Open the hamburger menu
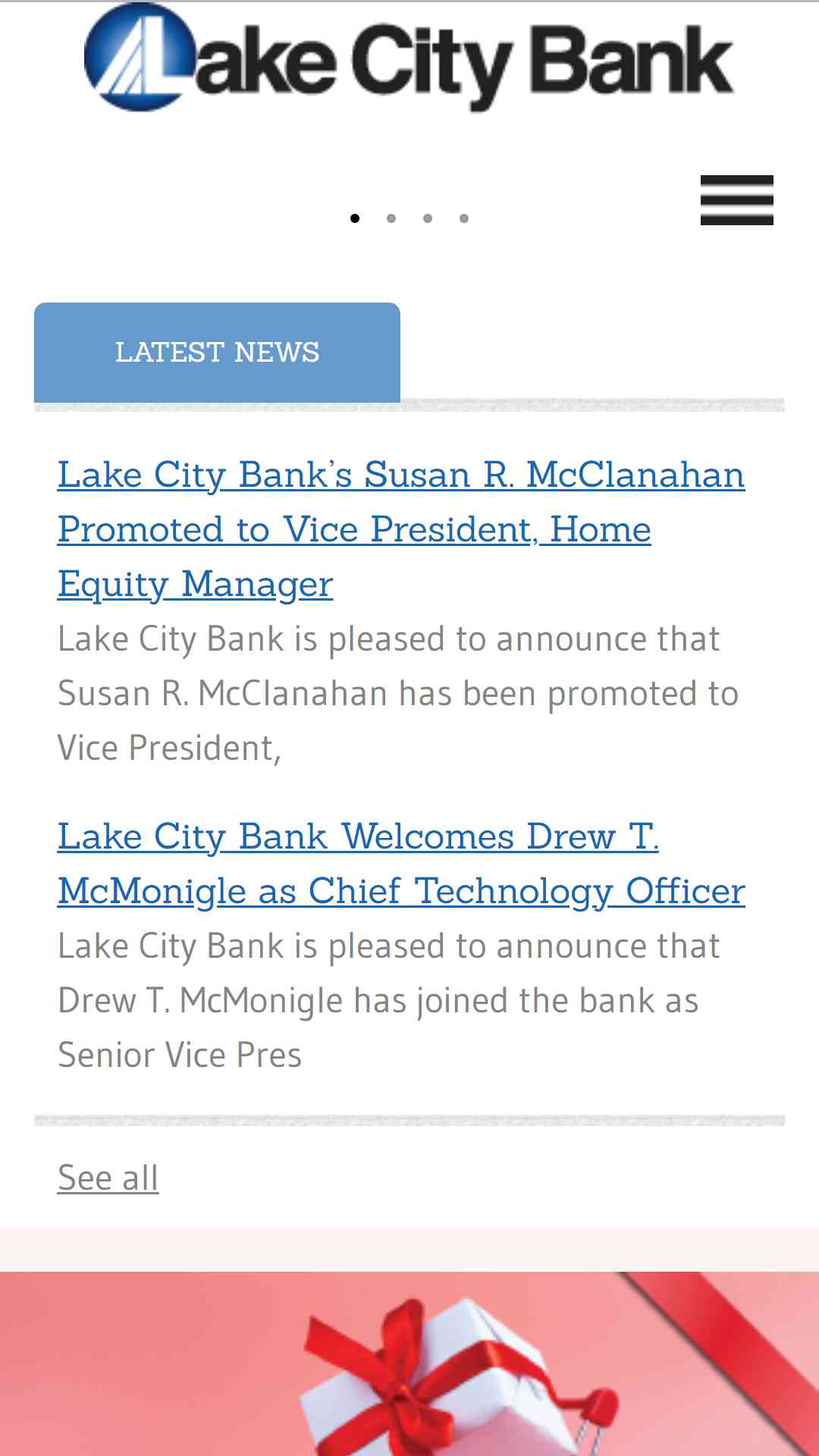This screenshot has height=1456, width=819. pyautogui.click(x=736, y=200)
